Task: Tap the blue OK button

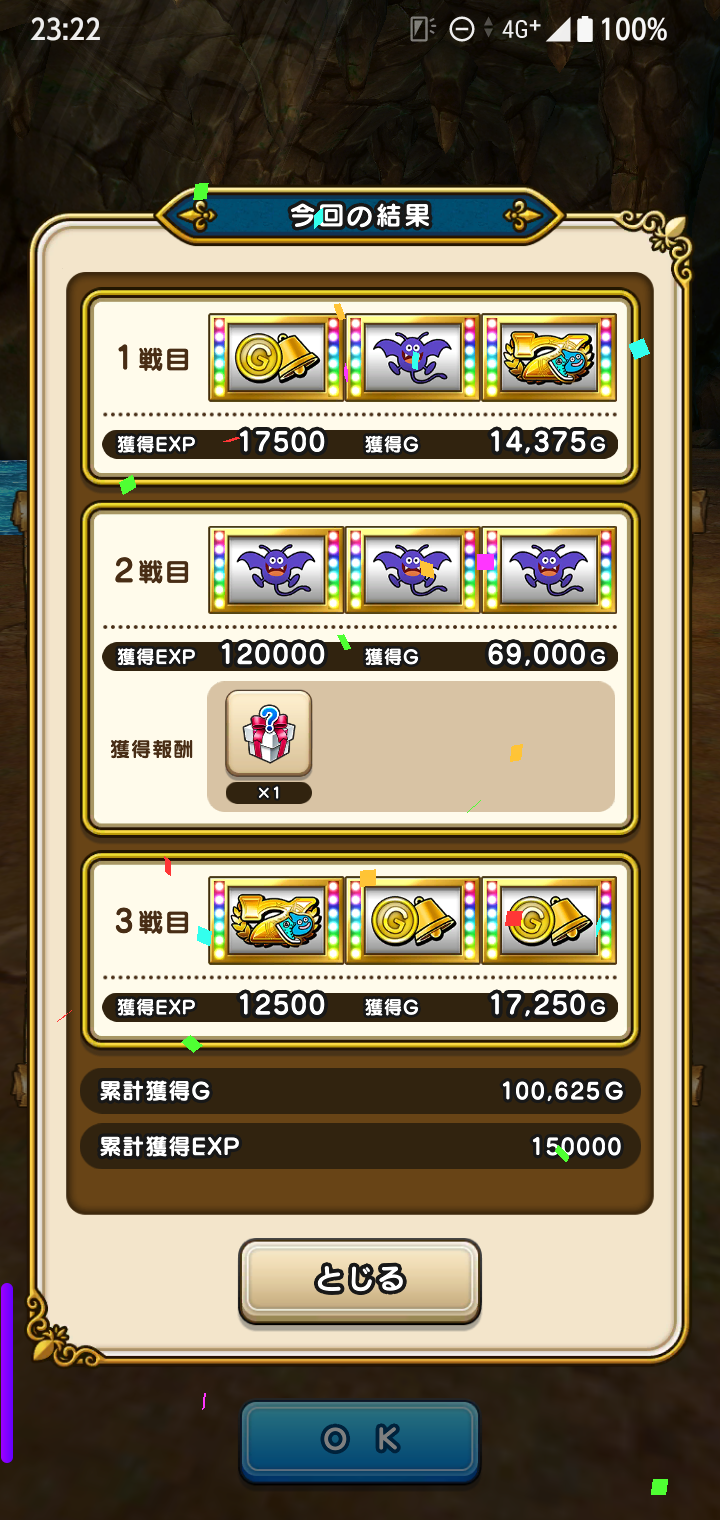Action: pyautogui.click(x=360, y=1439)
